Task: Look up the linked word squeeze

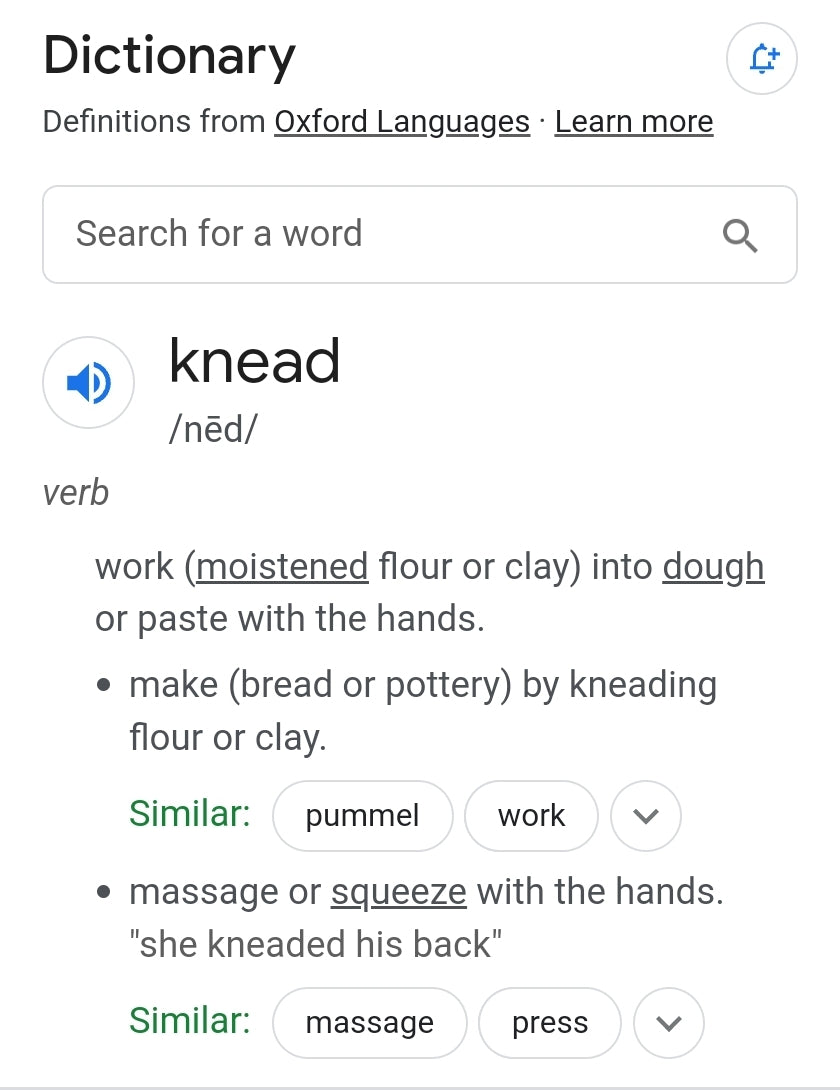Action: (398, 892)
